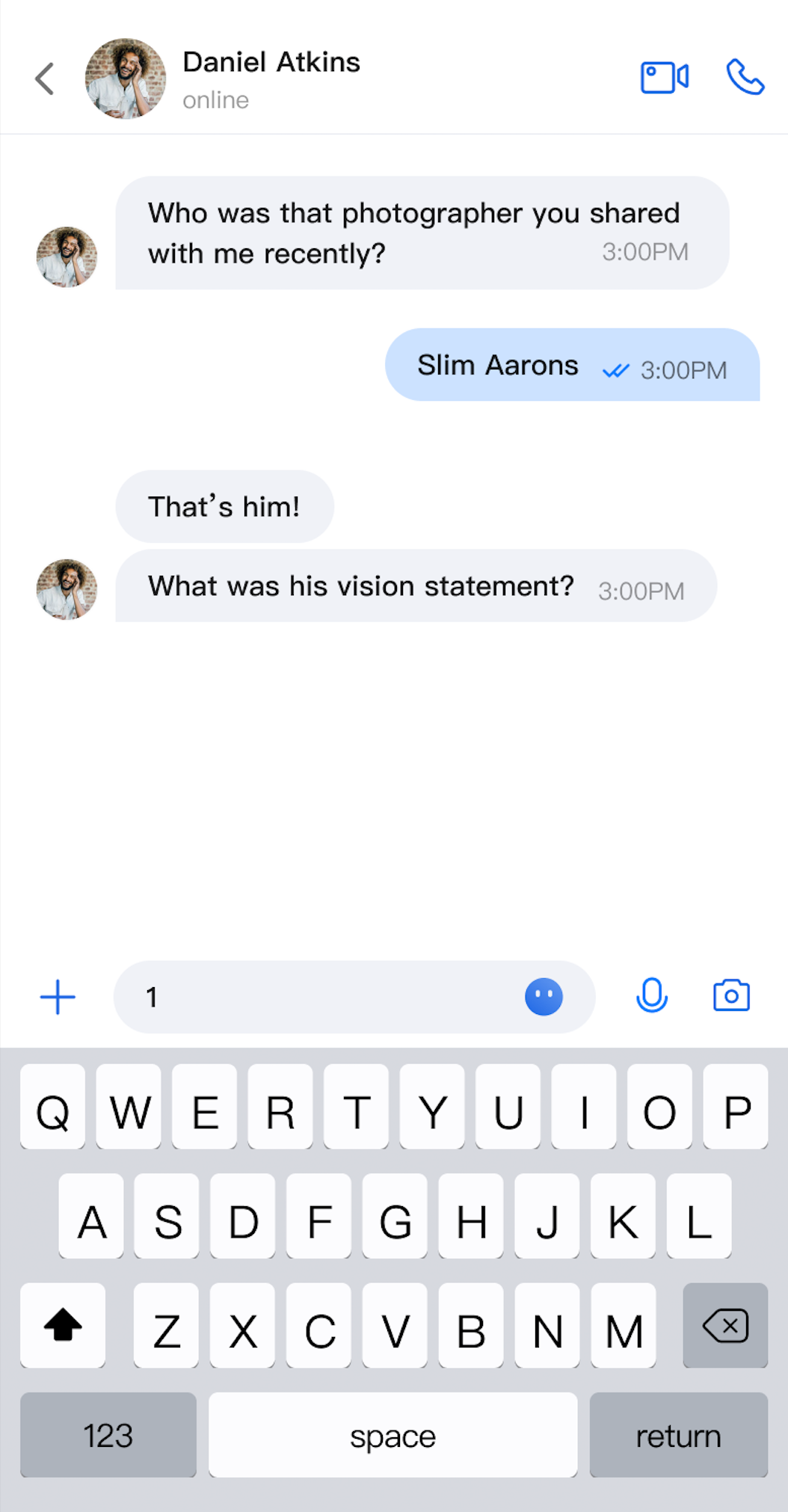This screenshot has height=1512, width=788.
Task: Go back to the chat list
Action: coord(45,79)
